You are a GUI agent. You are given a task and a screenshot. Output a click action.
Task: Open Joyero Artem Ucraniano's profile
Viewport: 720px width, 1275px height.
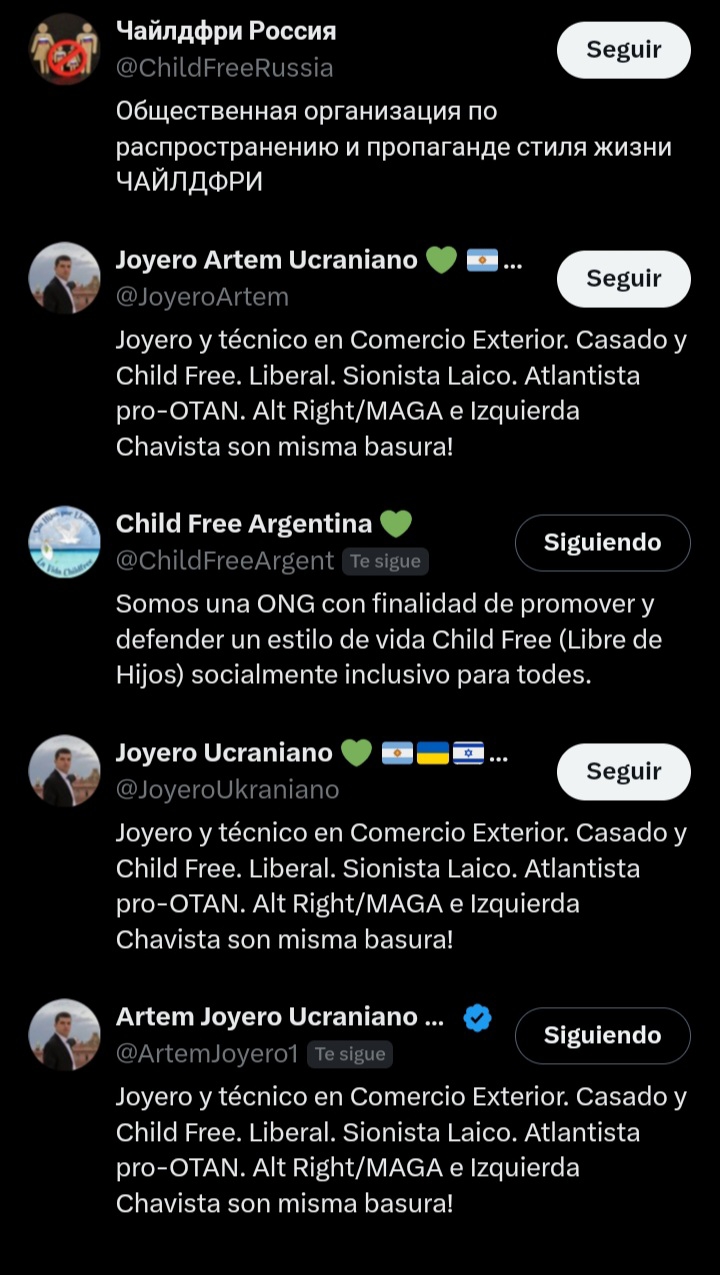click(x=266, y=260)
